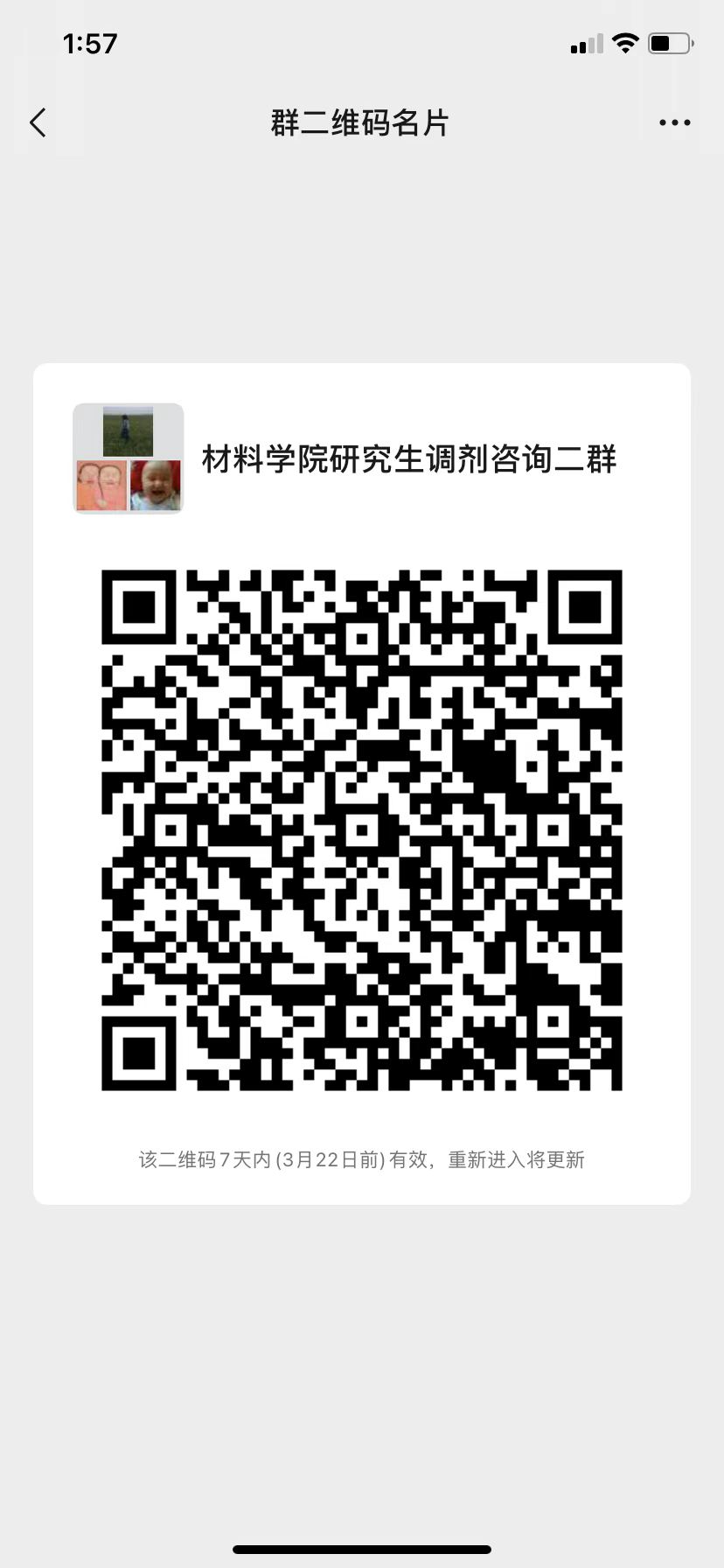Go back from the group QR code page
724x1568 pixels.
tap(38, 122)
